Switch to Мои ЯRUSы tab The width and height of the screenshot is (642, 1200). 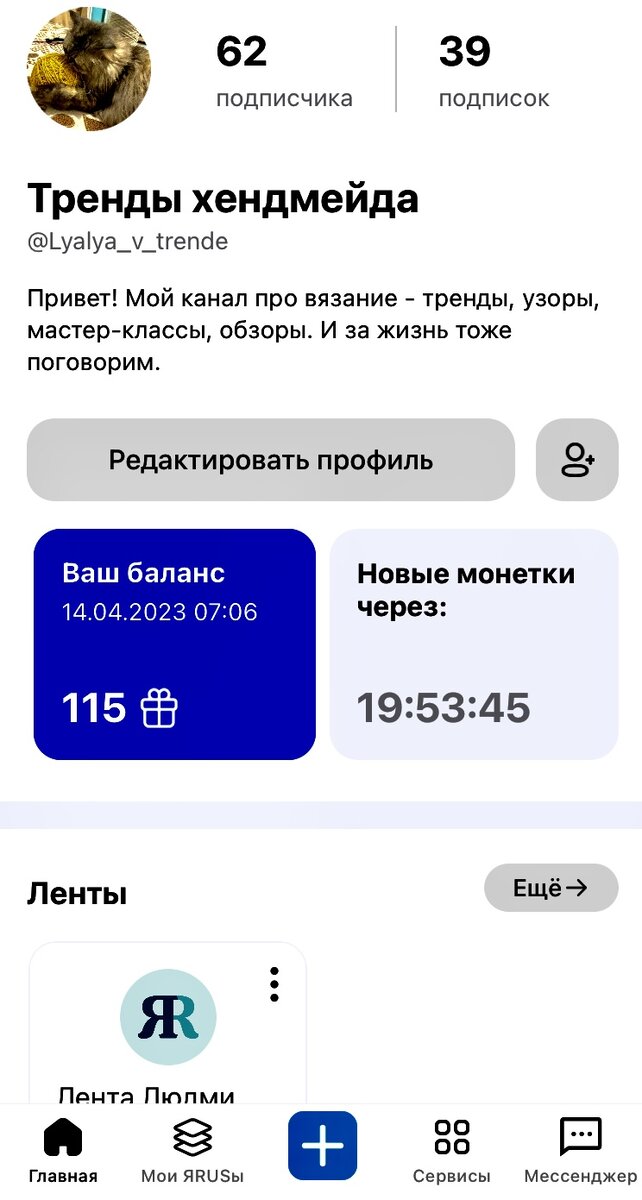pyautogui.click(x=192, y=1150)
